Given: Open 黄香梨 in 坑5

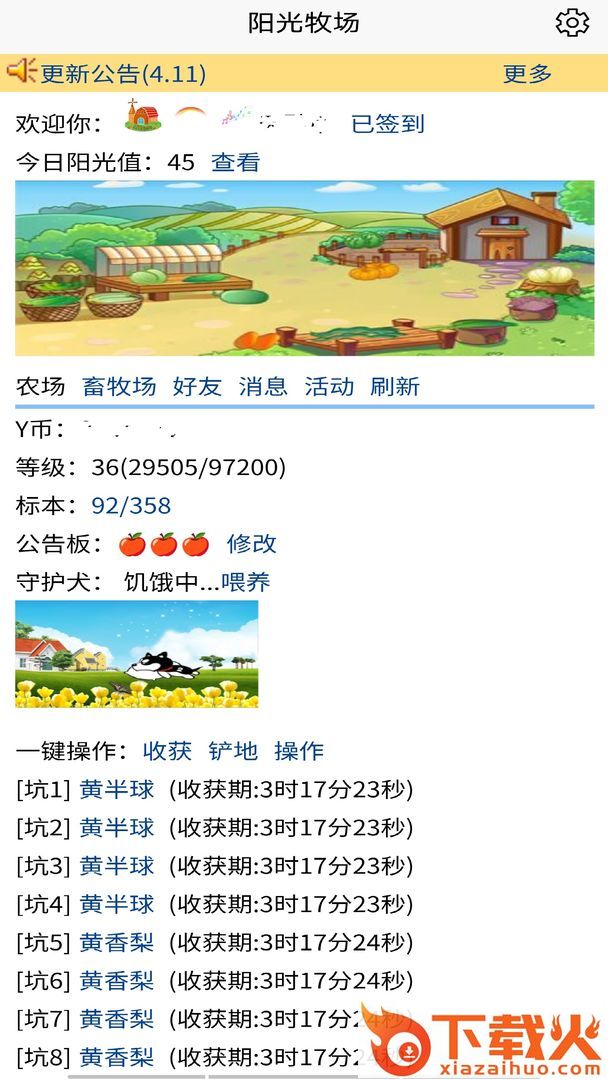Looking at the screenshot, I should (x=117, y=943).
